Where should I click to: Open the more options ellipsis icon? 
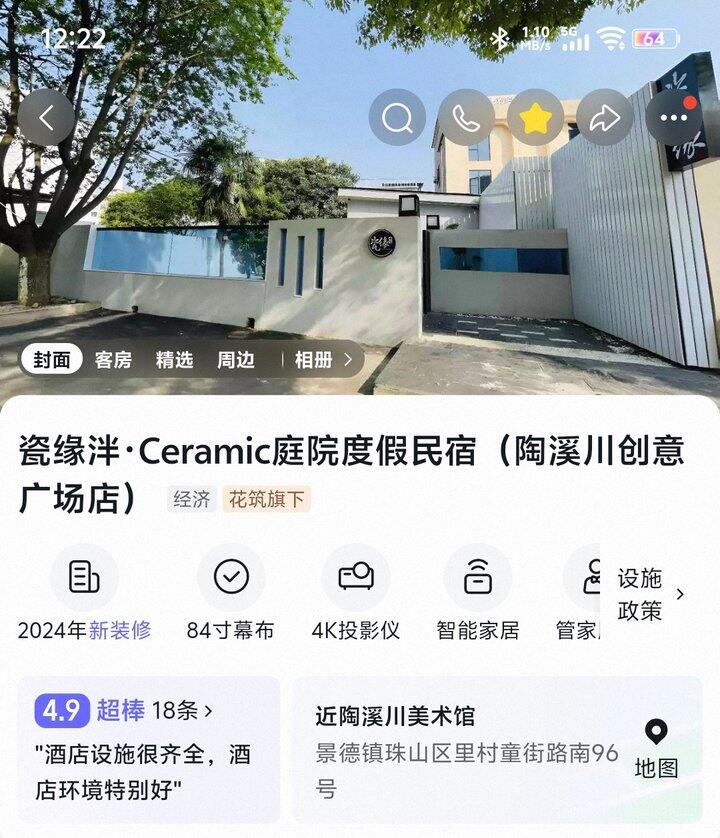coord(675,117)
